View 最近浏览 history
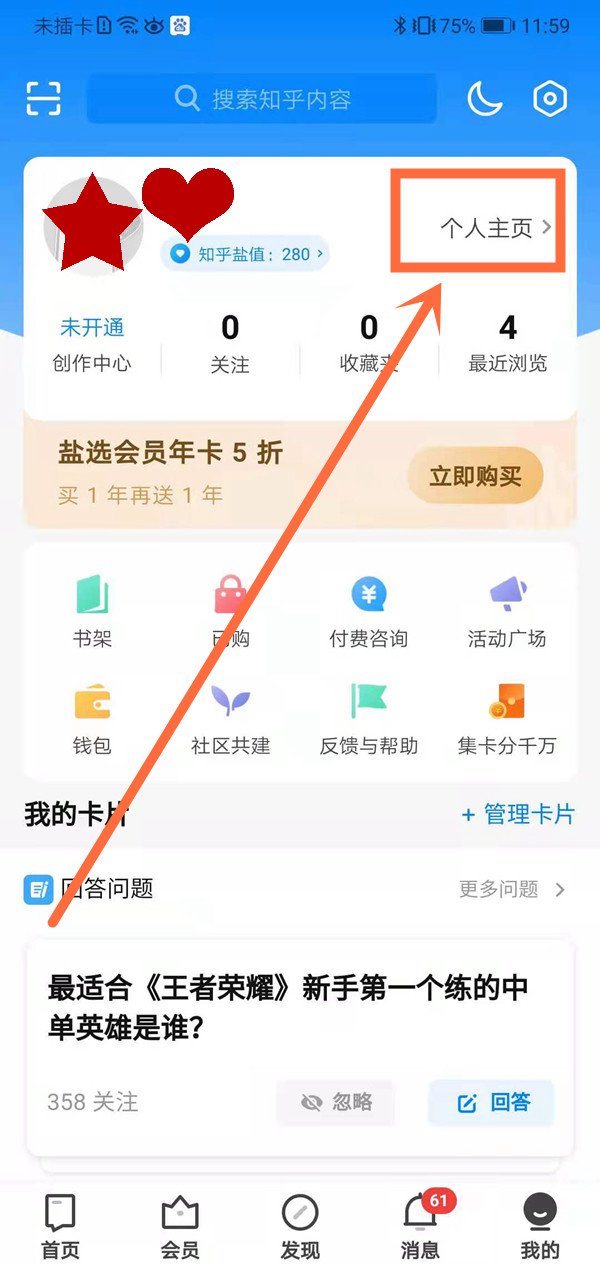 pos(508,344)
